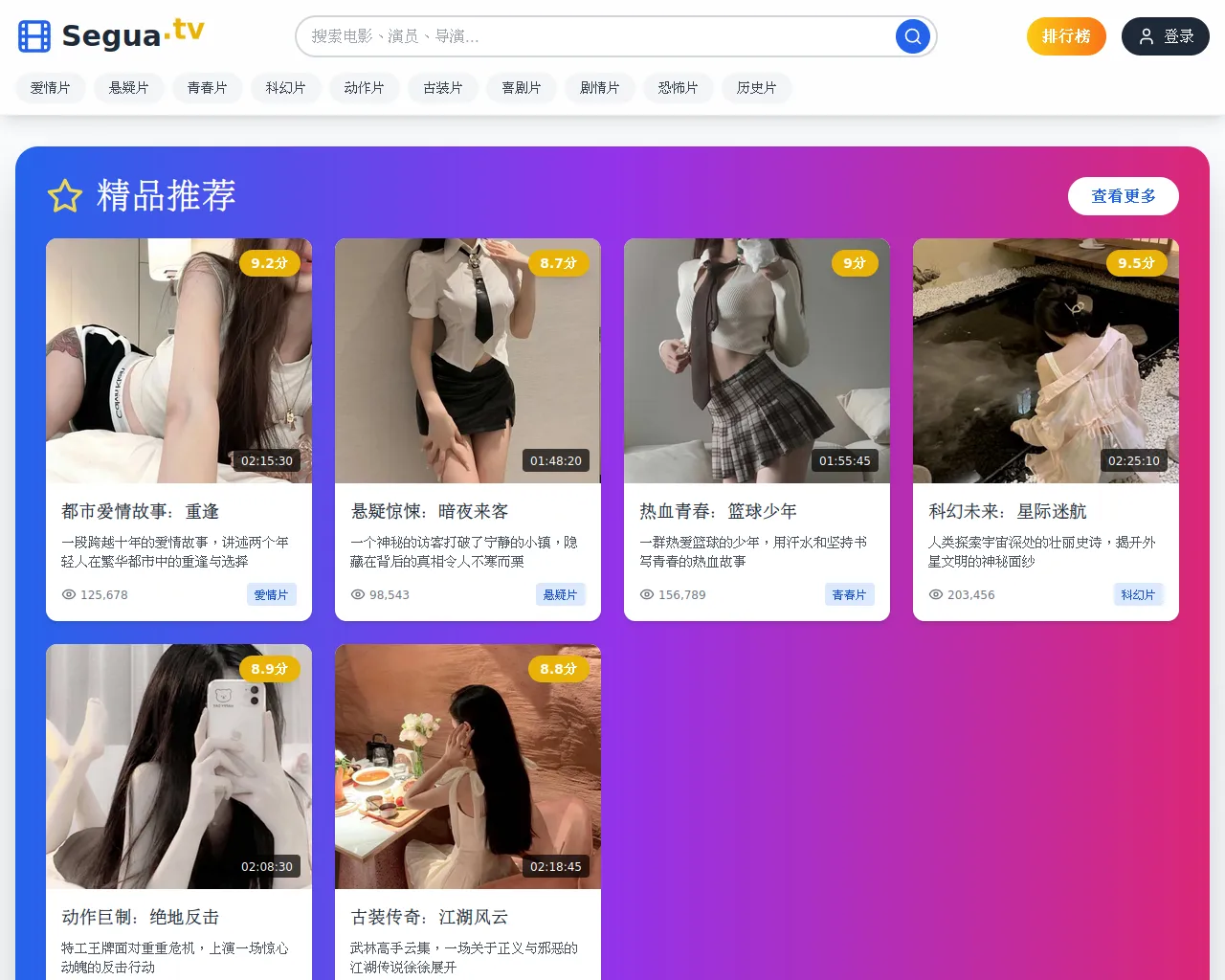Focus the movie search field
The image size is (1225, 980).
[x=593, y=36]
